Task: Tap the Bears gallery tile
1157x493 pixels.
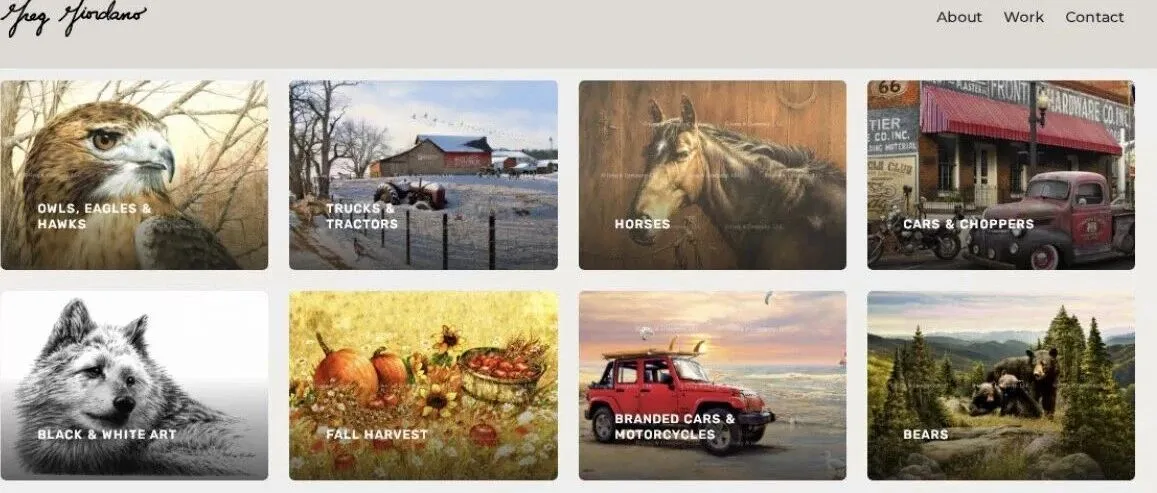Action: (1000, 385)
